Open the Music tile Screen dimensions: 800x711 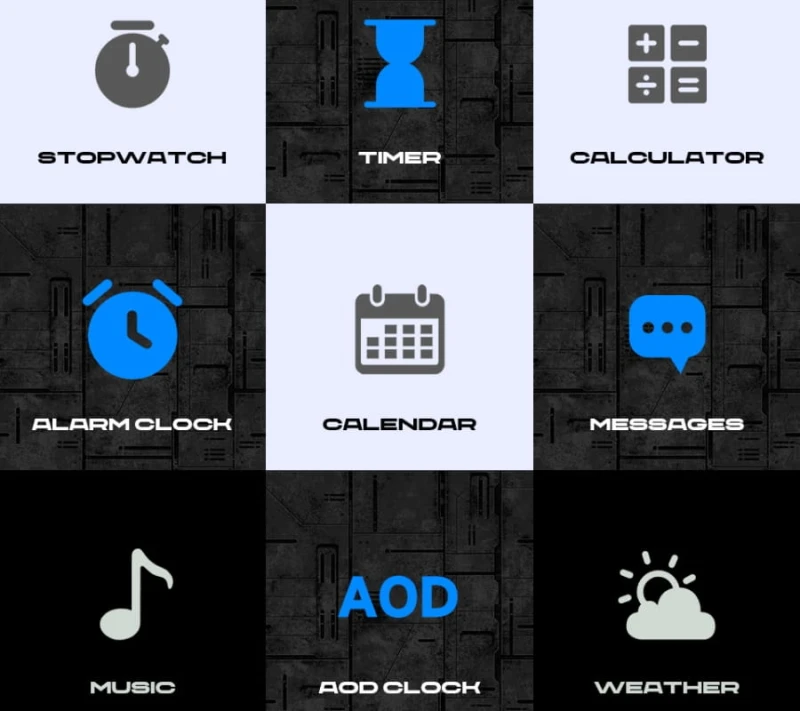pyautogui.click(x=132, y=600)
